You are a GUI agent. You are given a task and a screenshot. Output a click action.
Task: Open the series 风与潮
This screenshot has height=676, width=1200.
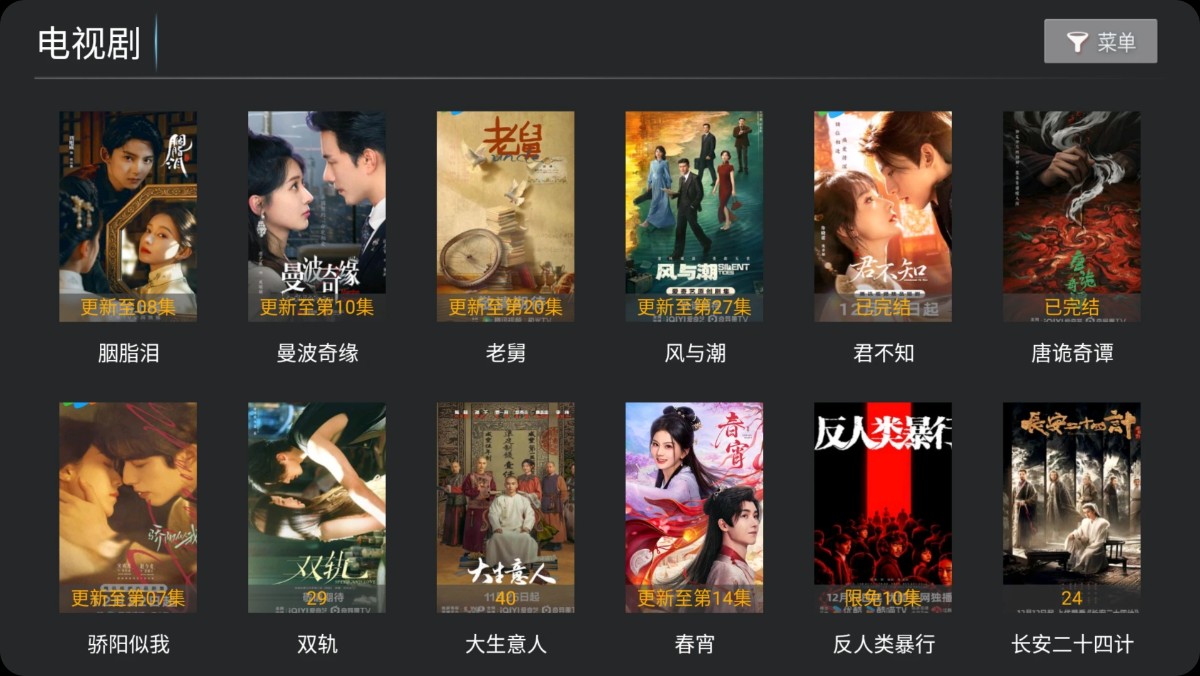(694, 216)
